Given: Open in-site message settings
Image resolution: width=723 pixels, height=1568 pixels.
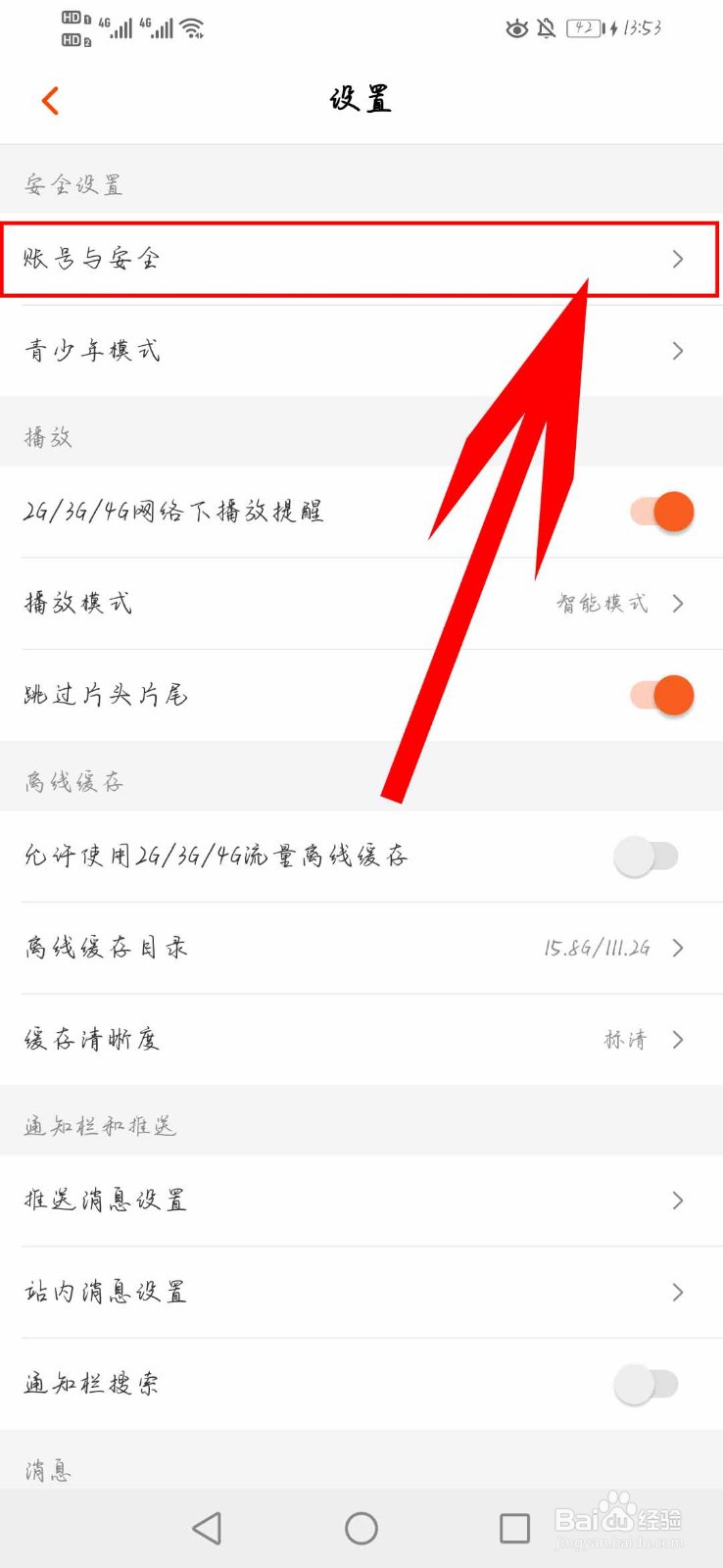Looking at the screenshot, I should pos(362,1292).
